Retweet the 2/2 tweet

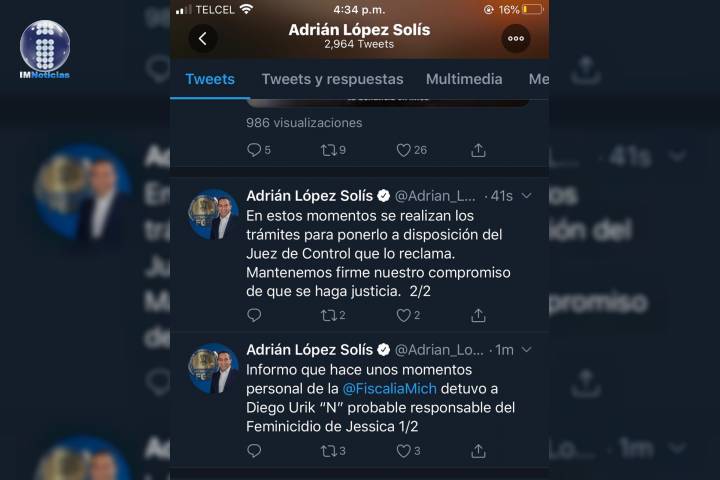pos(328,315)
